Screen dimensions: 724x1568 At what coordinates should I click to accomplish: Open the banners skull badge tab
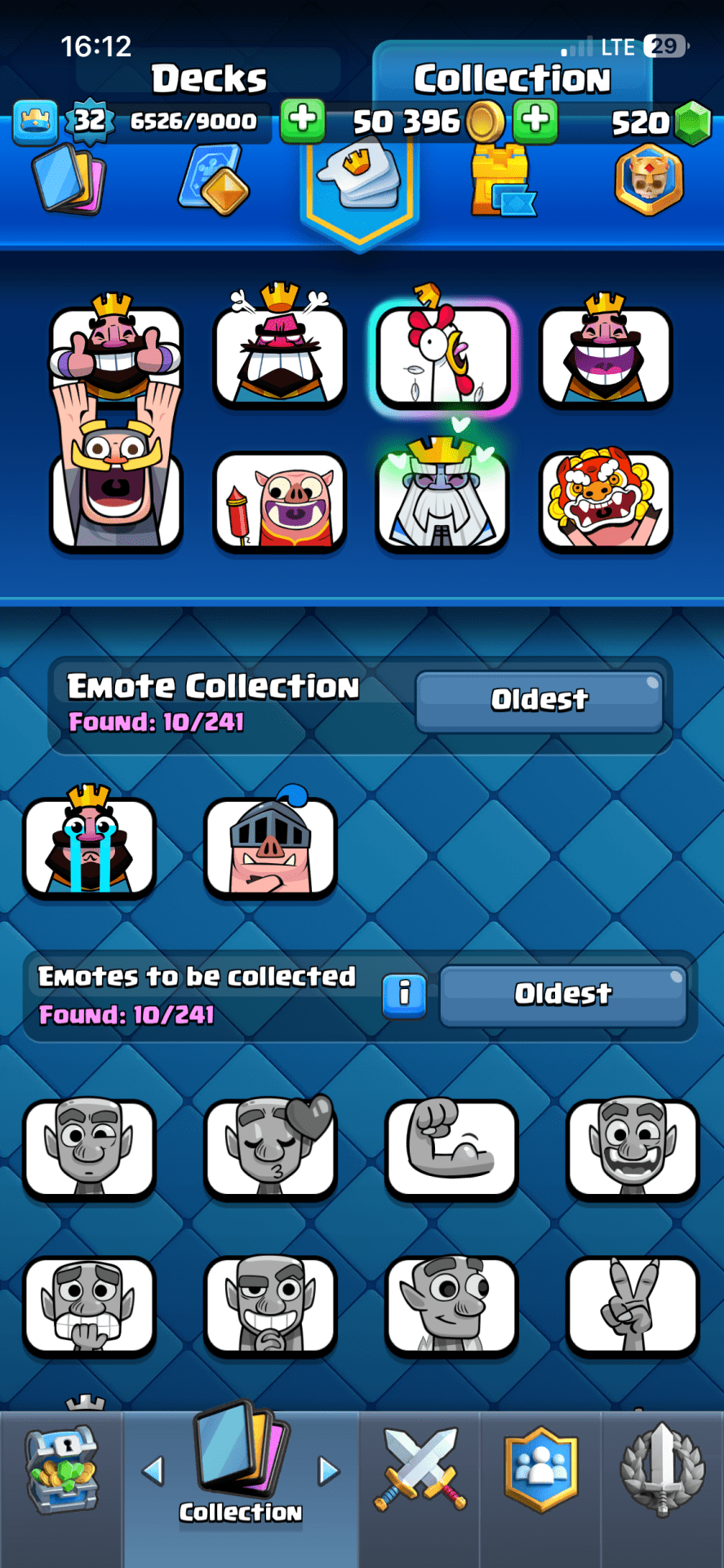(x=649, y=180)
